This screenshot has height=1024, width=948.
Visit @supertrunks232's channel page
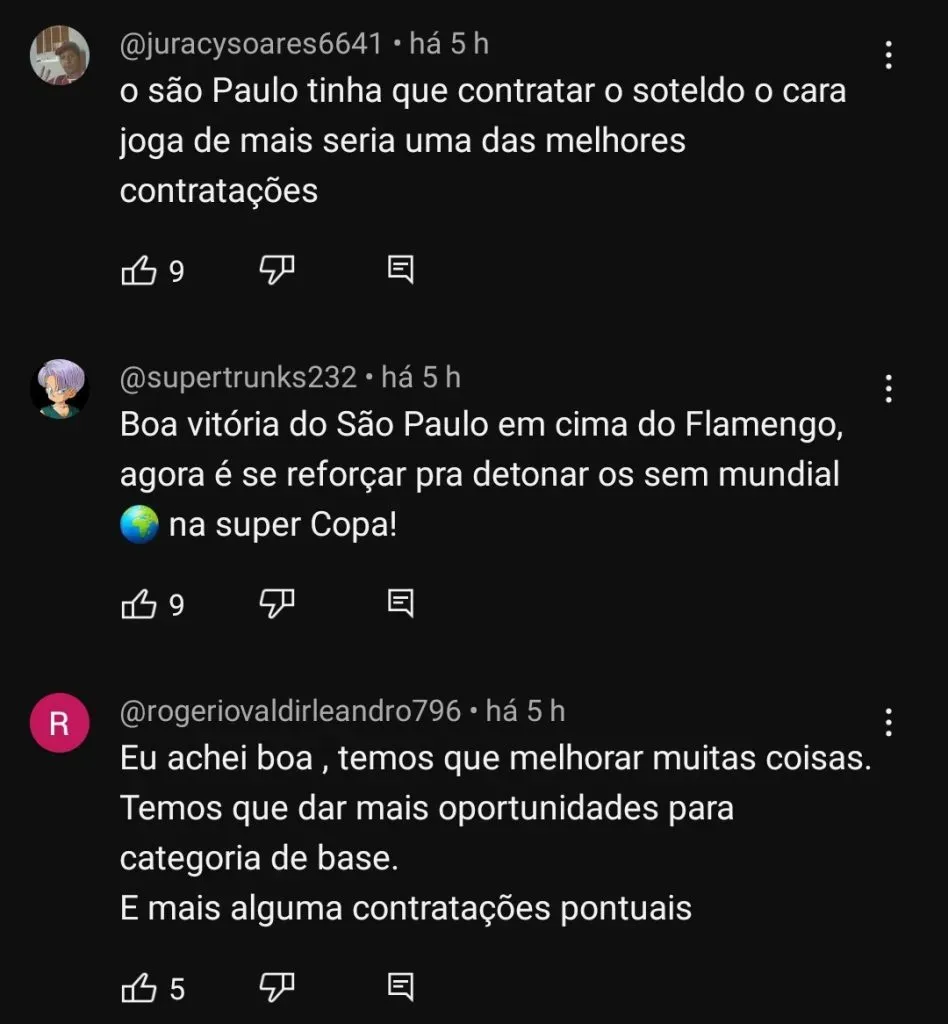point(239,378)
